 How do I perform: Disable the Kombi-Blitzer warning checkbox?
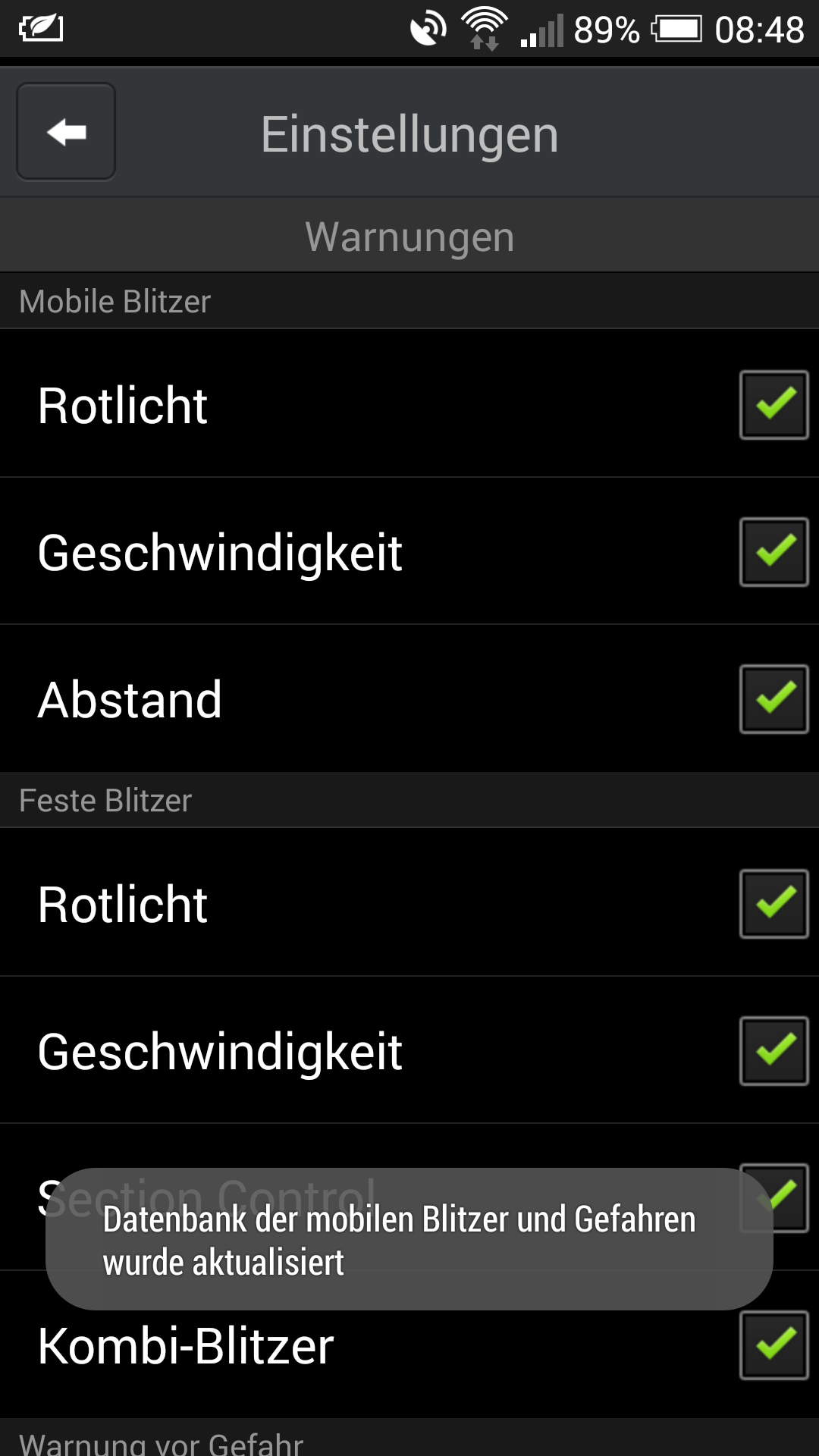coord(773,1345)
